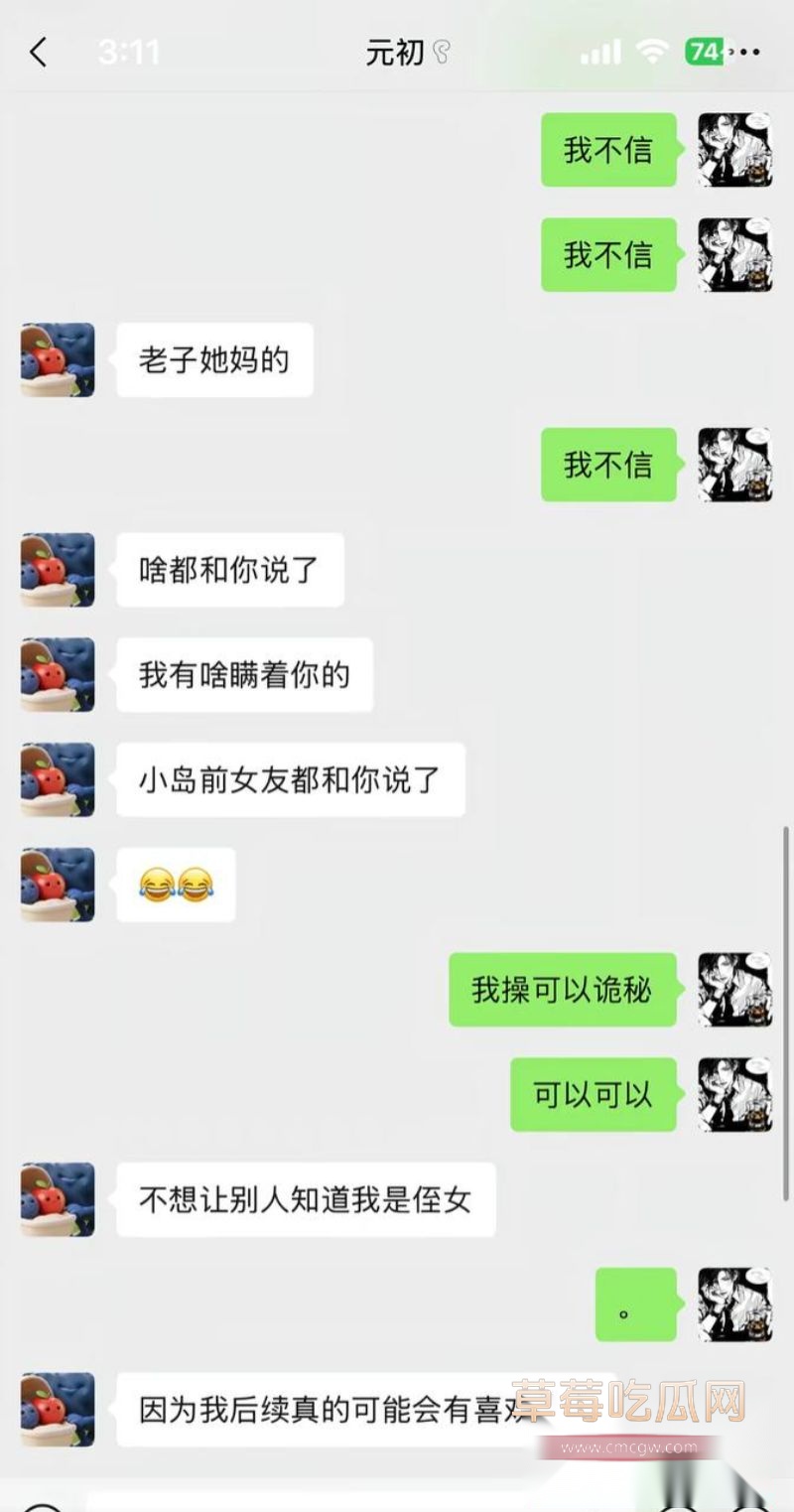Tap avatar beside the laughing emoji message
The width and height of the screenshot is (794, 1512).
click(58, 885)
